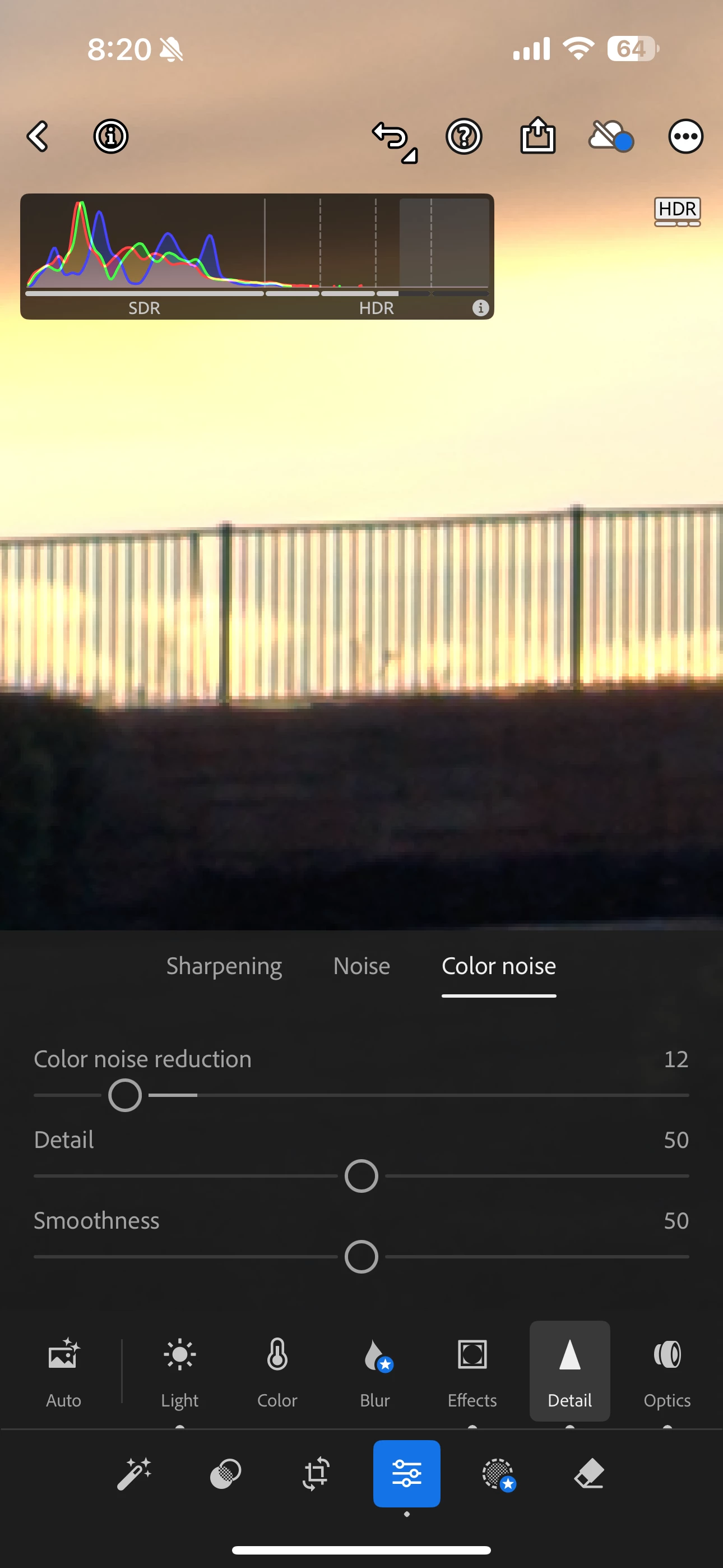Tap the Smoothness slider handle
Screen dimensions: 723x1568
[x=361, y=1256]
